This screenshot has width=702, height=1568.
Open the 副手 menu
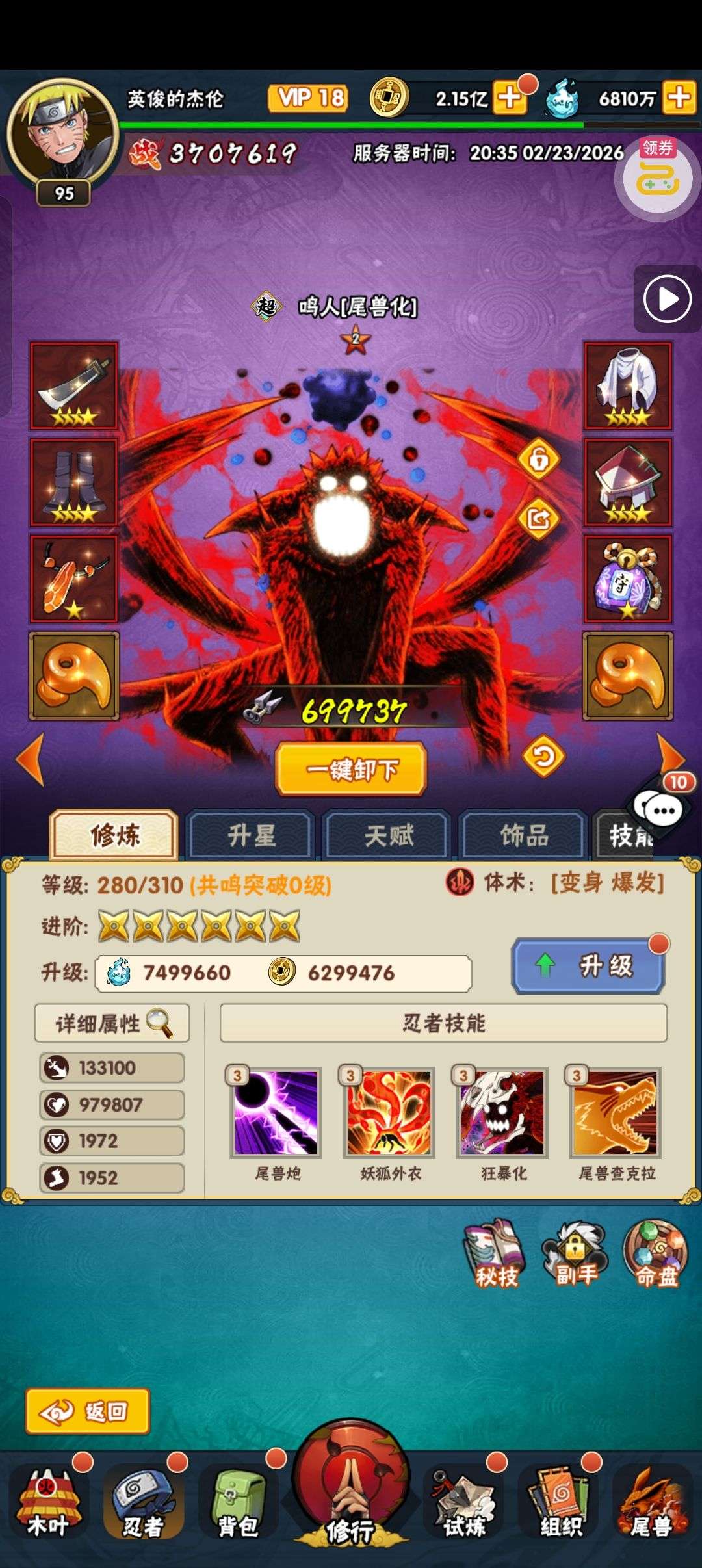click(575, 1254)
